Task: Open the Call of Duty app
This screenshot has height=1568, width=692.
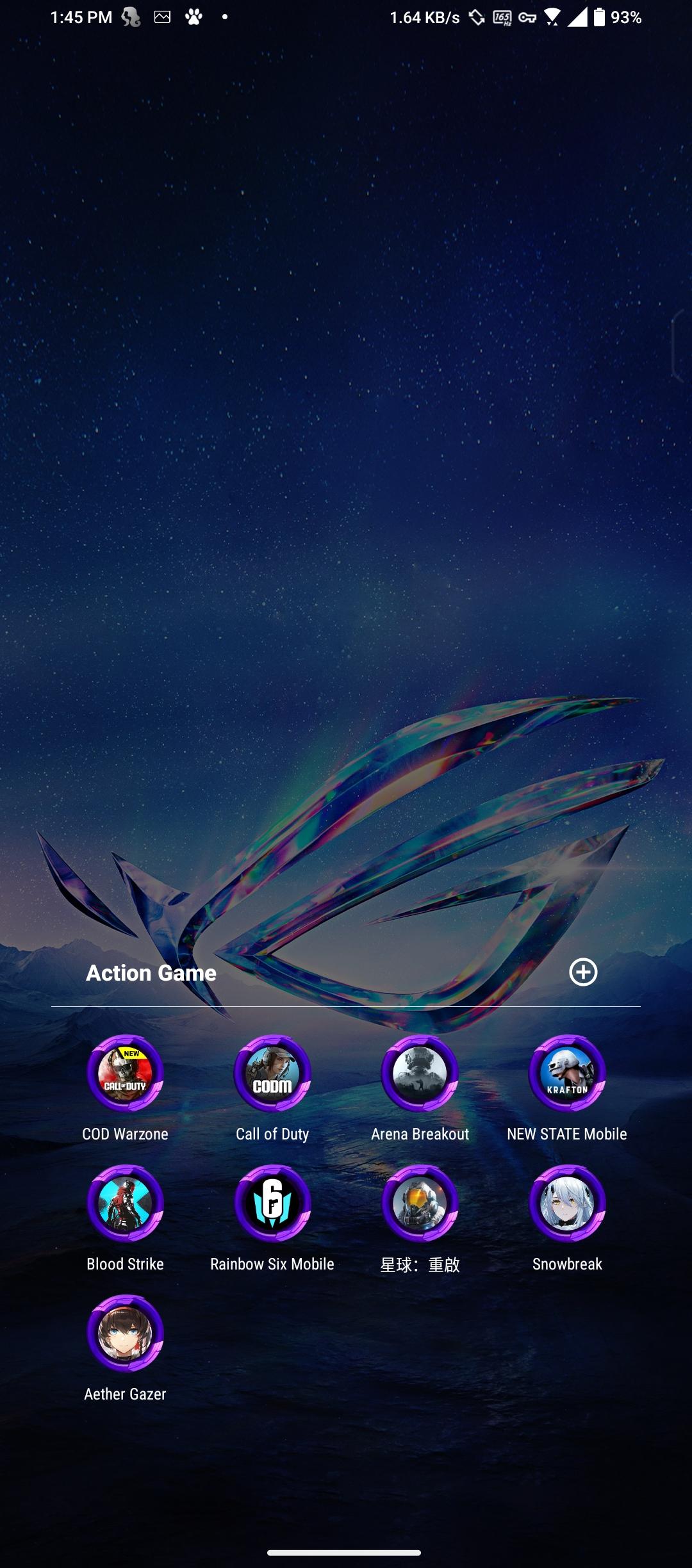Action: [x=272, y=1074]
